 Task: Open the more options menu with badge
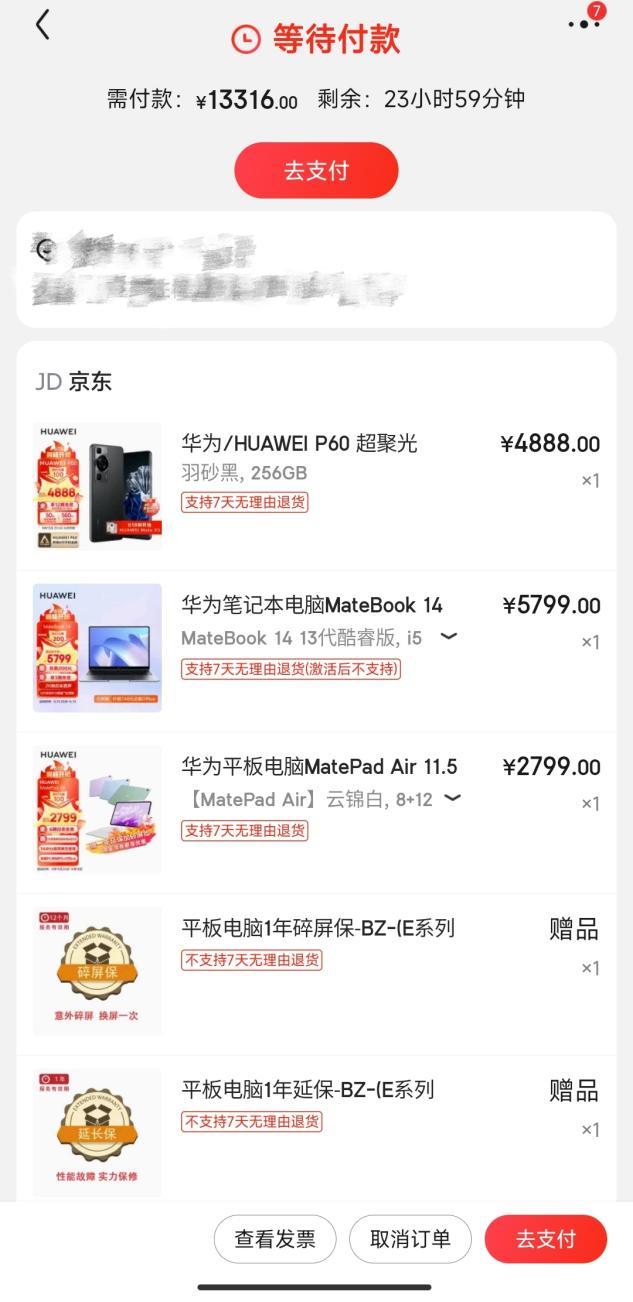point(583,23)
